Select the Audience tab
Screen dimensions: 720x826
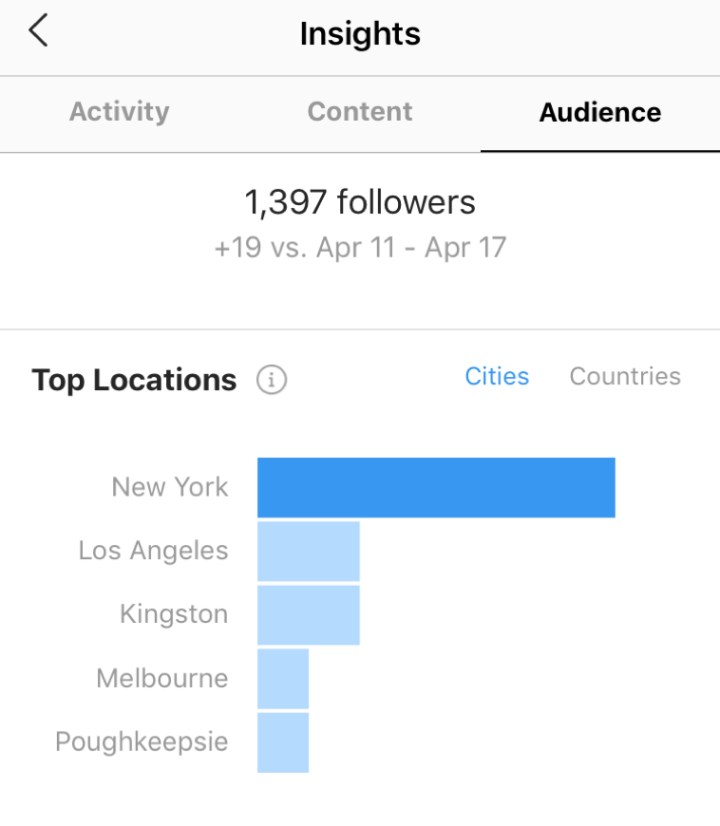point(599,112)
